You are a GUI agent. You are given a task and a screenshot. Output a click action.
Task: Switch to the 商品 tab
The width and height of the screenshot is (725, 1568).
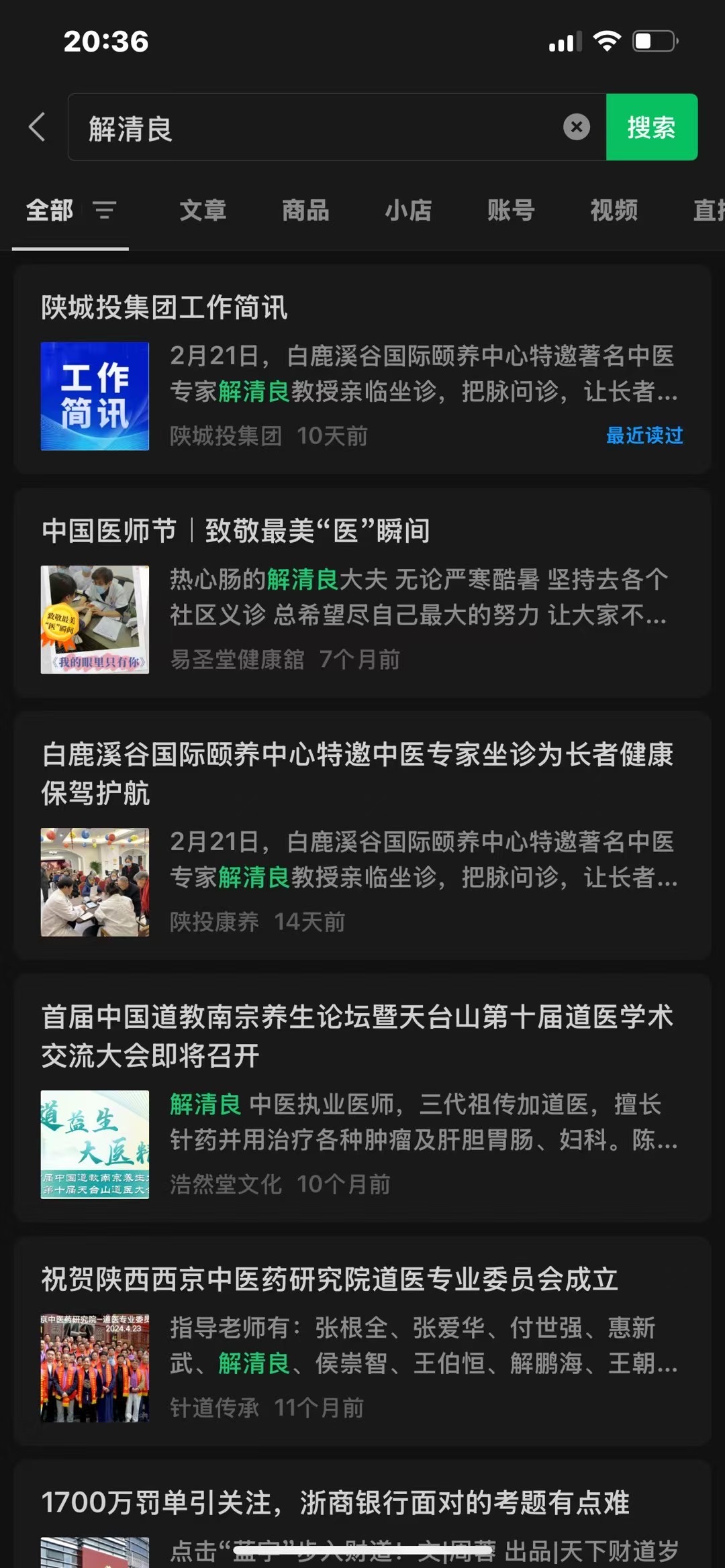coord(305,211)
